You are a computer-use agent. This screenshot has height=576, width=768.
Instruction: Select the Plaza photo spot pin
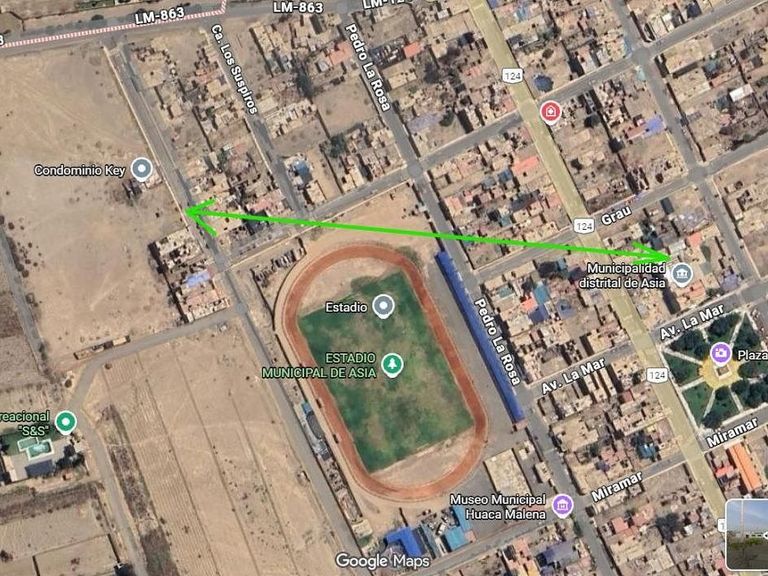click(x=720, y=353)
